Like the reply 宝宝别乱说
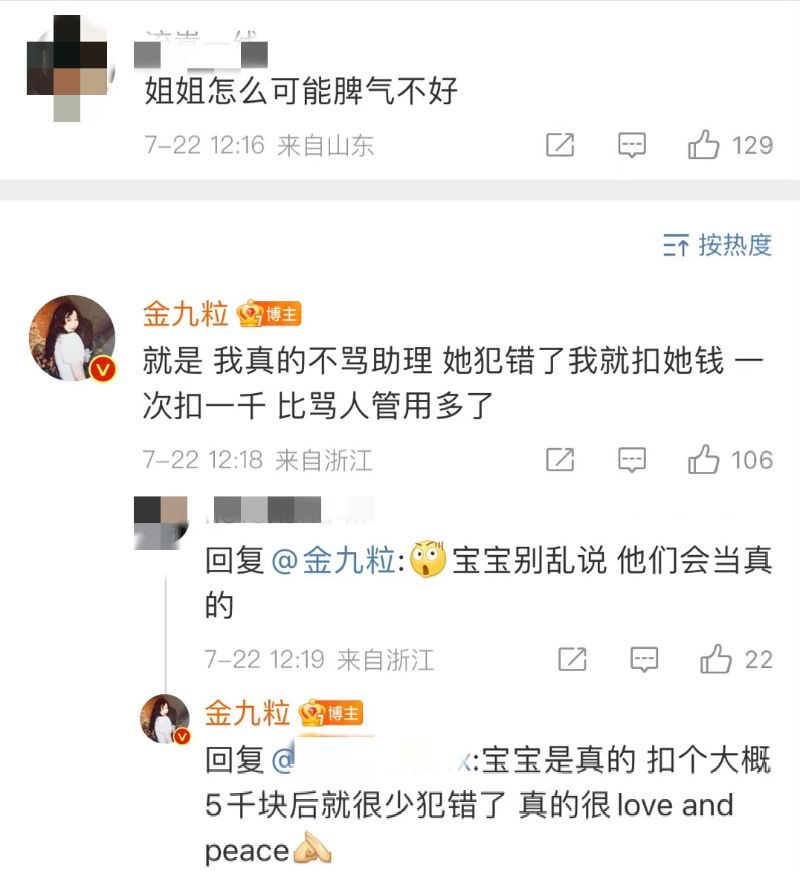 coord(717,659)
